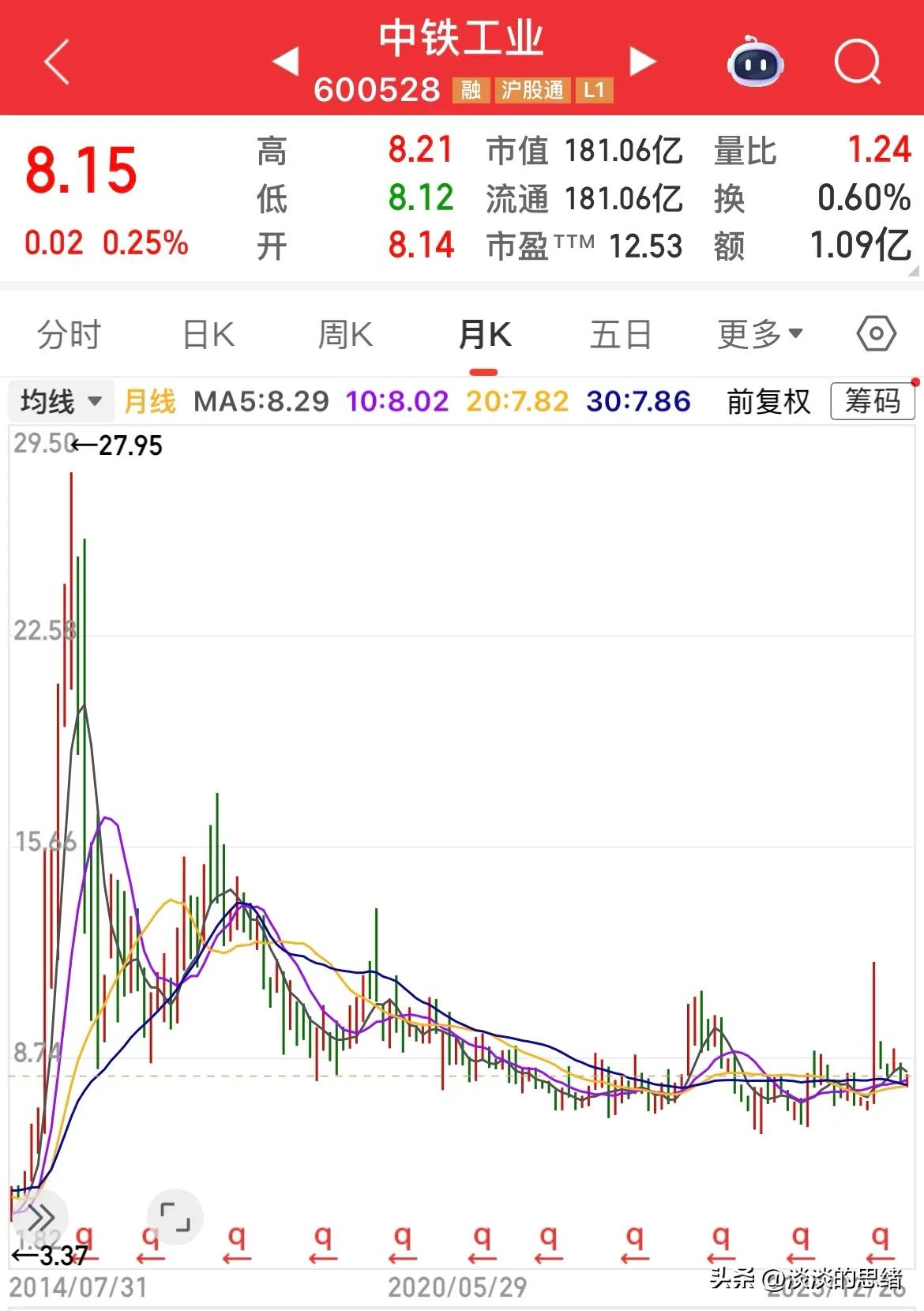Go to previous stock with left triangle arrow
This screenshot has height=1311, width=924.
pos(288,62)
